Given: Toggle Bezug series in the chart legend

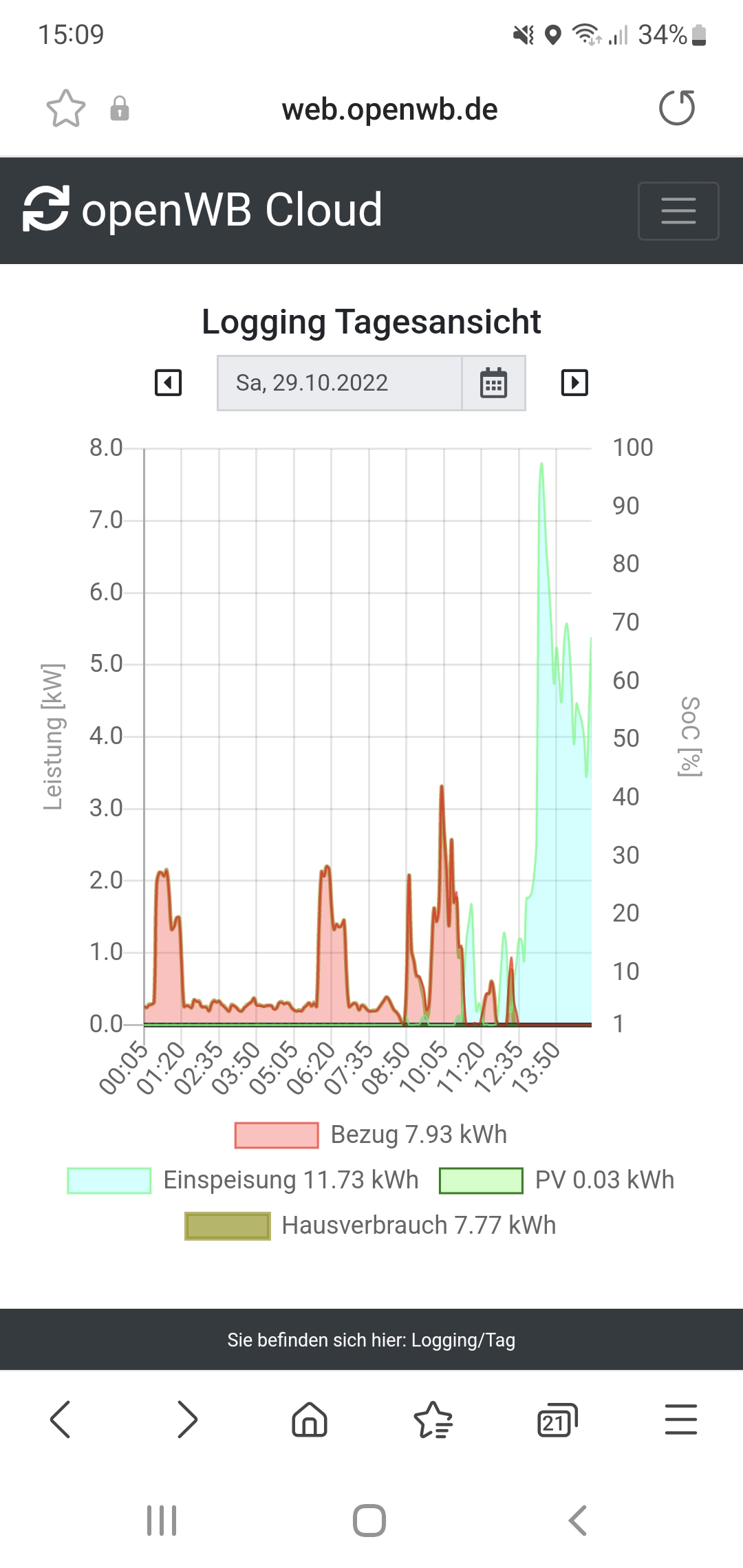Looking at the screenshot, I should pyautogui.click(x=371, y=1135).
